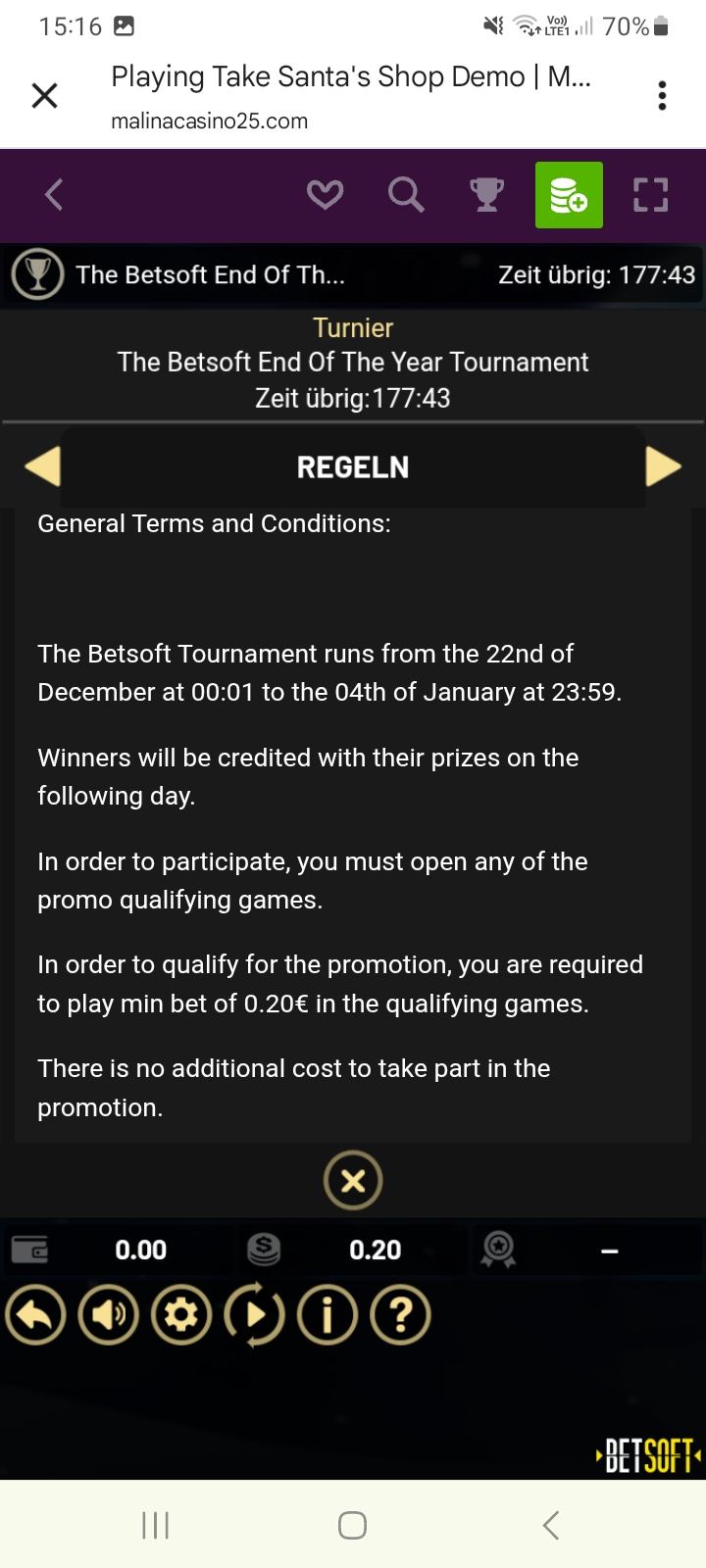Go to the Android home screen
This screenshot has width=706, height=1568.
pos(352,1525)
